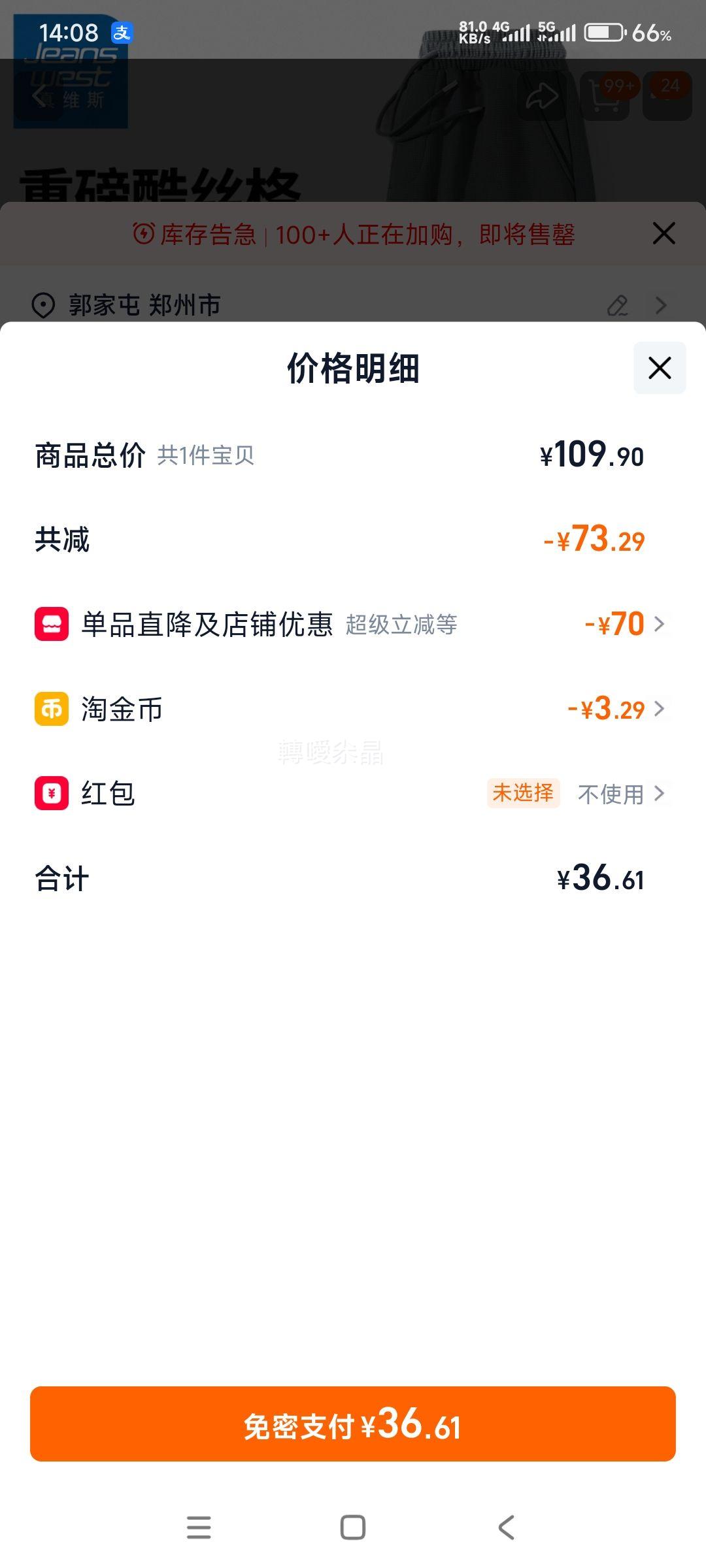
Task: View the 价格明细 panel title
Action: tap(353, 368)
